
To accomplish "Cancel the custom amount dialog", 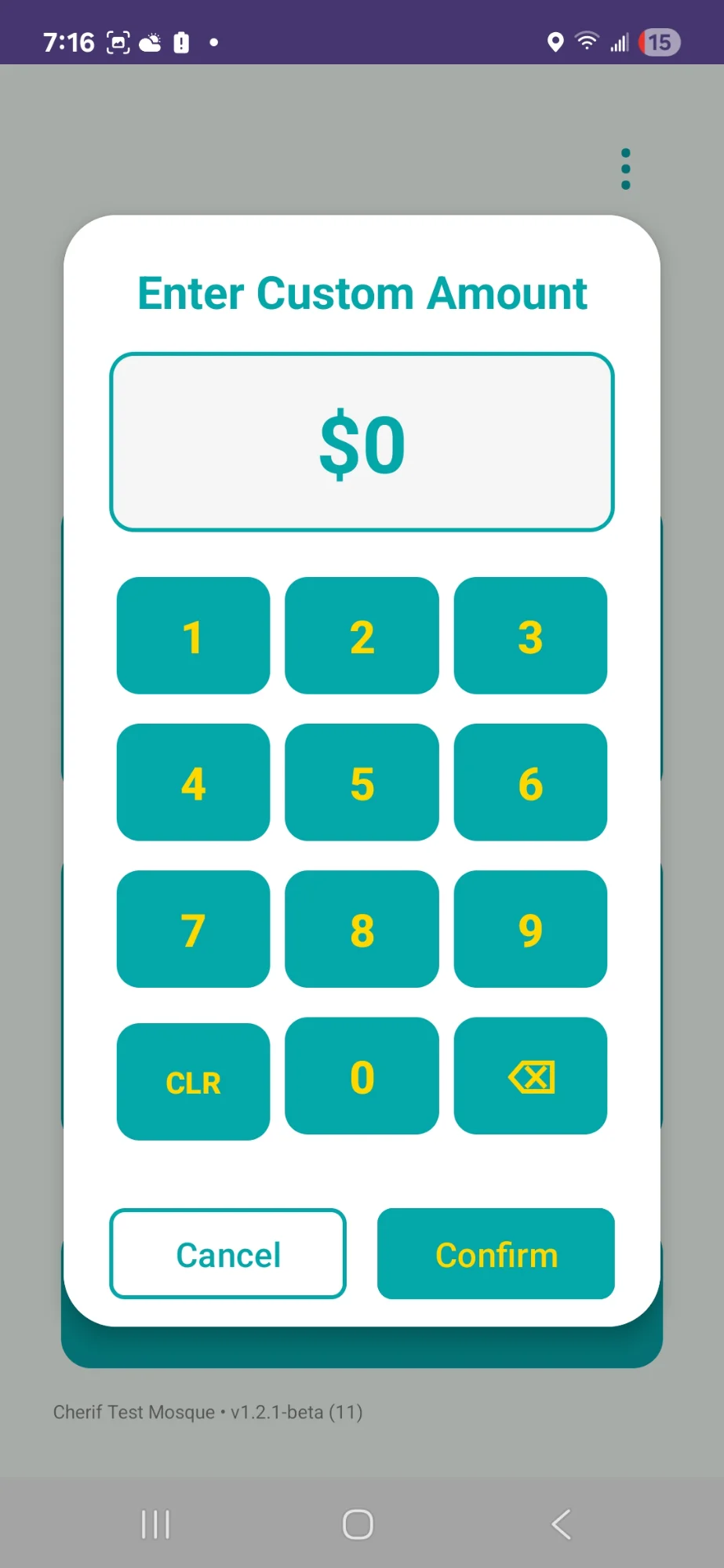I will pyautogui.click(x=227, y=1254).
